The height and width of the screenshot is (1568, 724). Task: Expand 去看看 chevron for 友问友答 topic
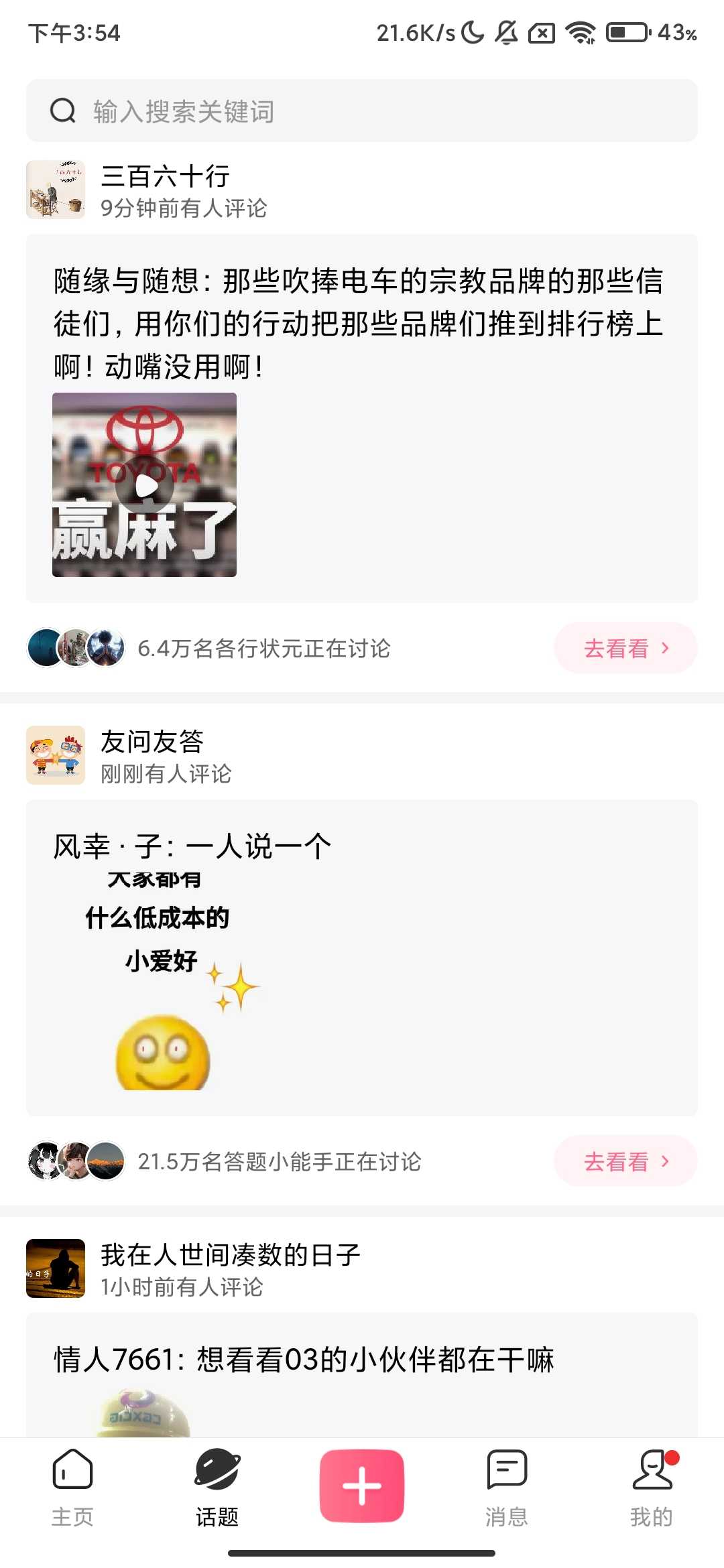664,1162
